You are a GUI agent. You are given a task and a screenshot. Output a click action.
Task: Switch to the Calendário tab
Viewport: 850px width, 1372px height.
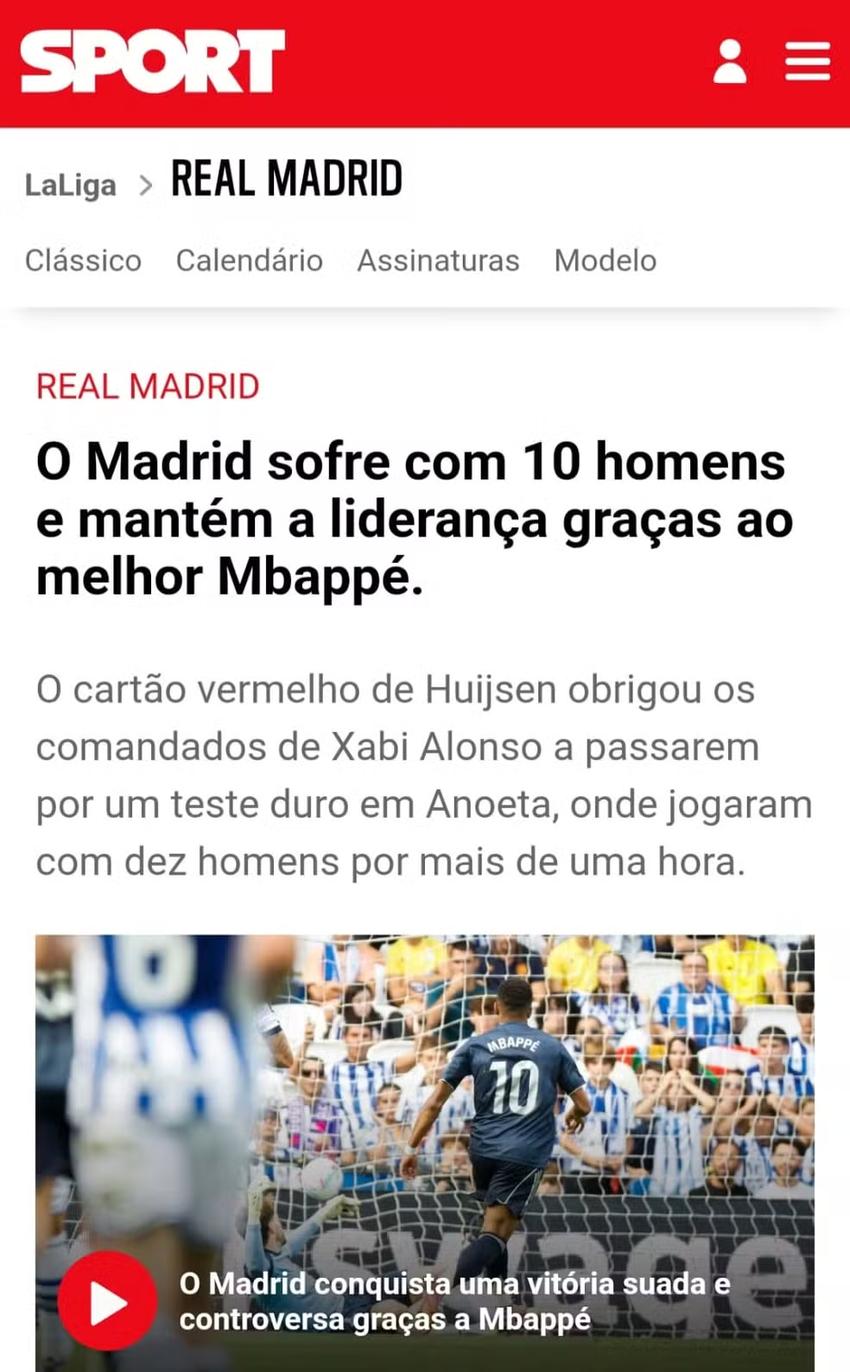coord(249,261)
